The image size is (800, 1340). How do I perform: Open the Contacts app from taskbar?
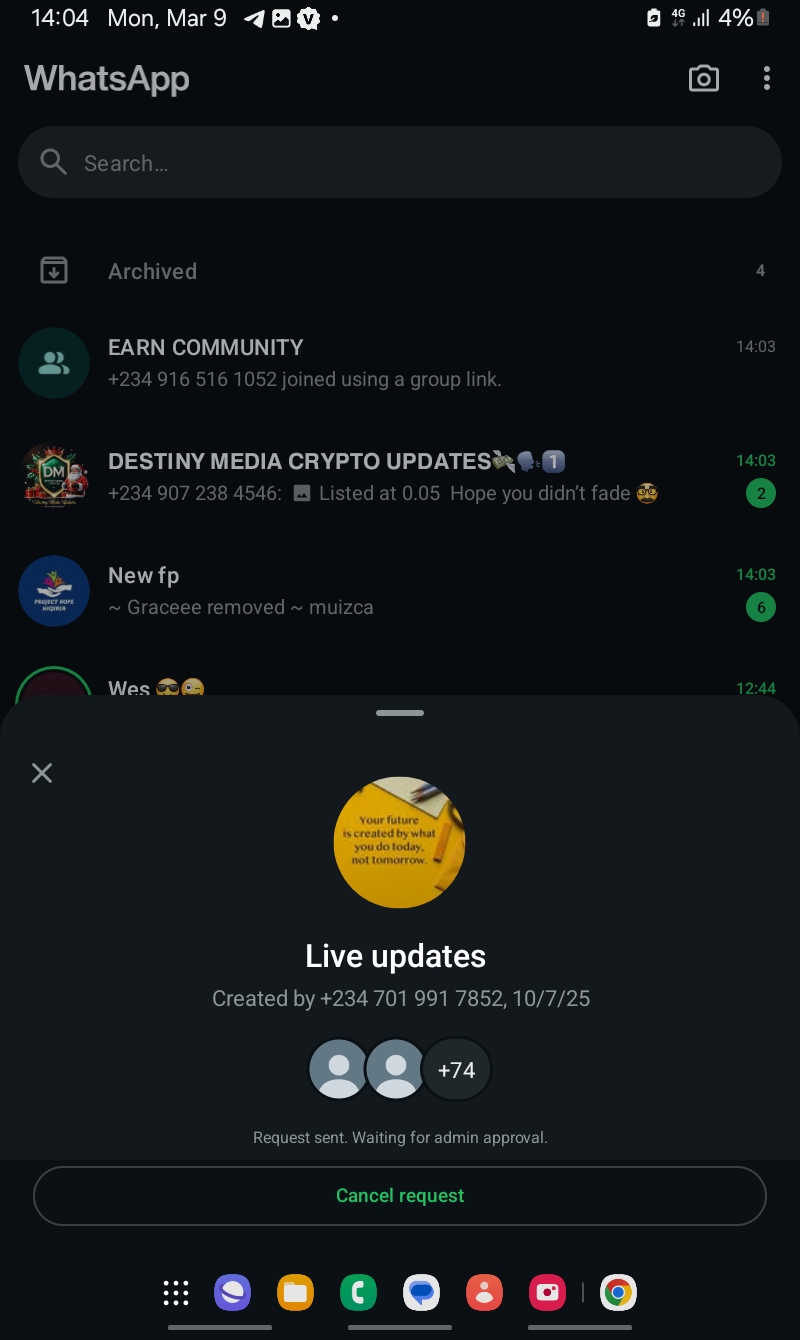pyautogui.click(x=485, y=1293)
